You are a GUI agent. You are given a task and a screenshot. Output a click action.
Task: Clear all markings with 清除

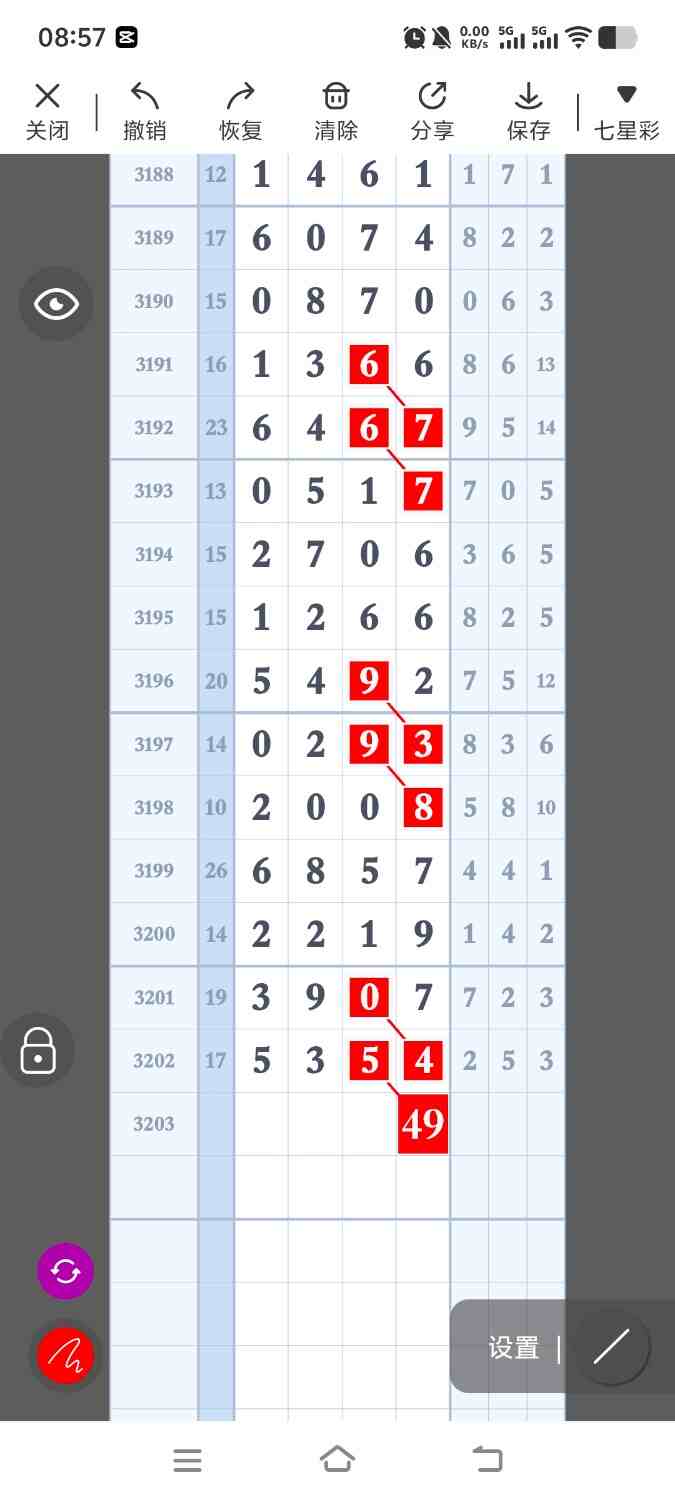tap(336, 111)
